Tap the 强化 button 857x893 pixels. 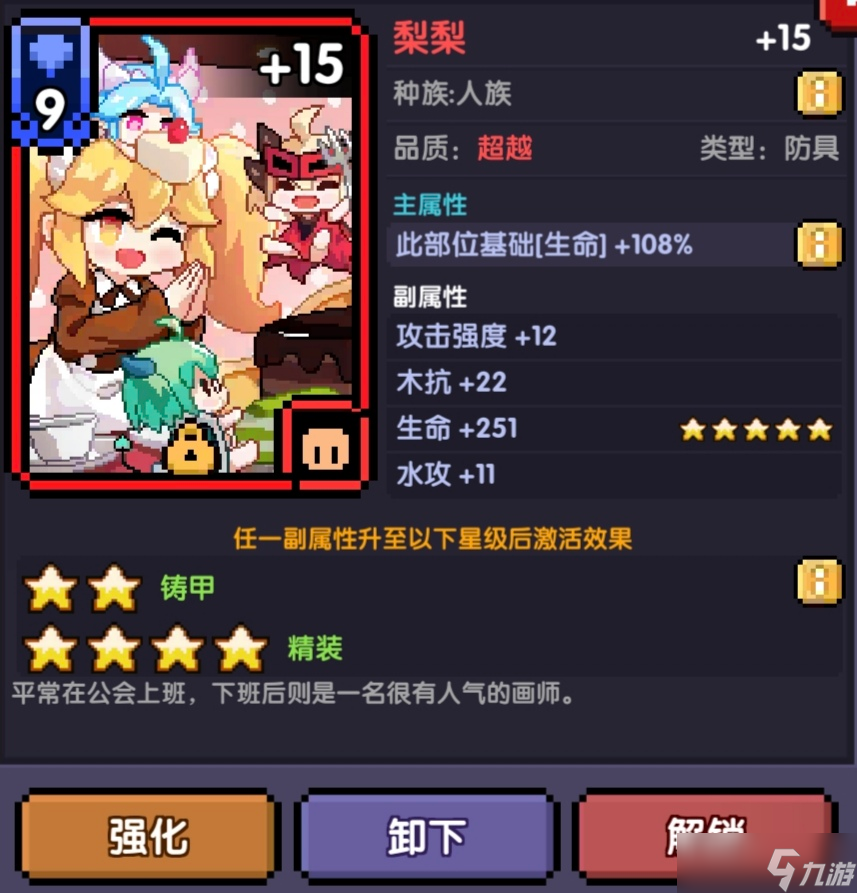[148, 838]
